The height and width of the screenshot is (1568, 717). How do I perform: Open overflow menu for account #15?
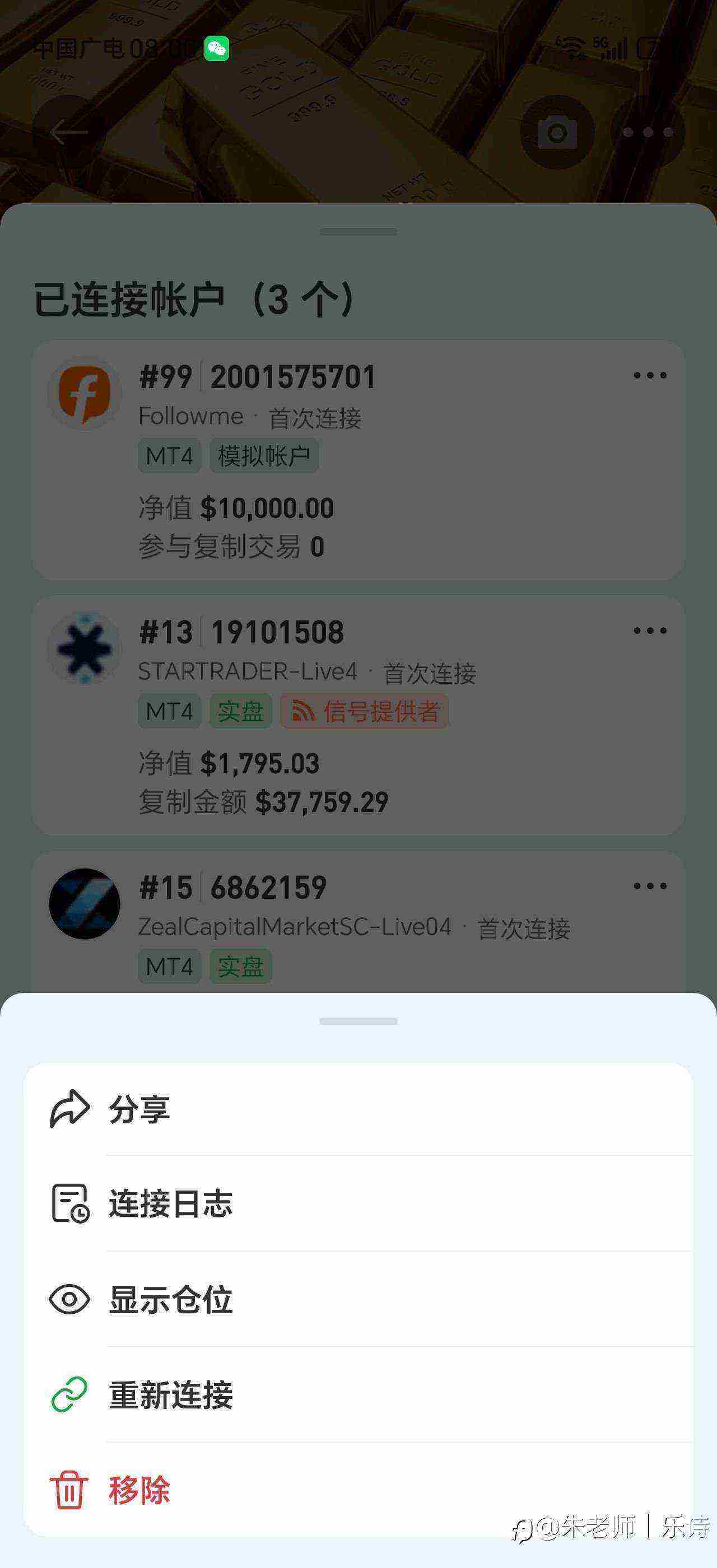[649, 887]
